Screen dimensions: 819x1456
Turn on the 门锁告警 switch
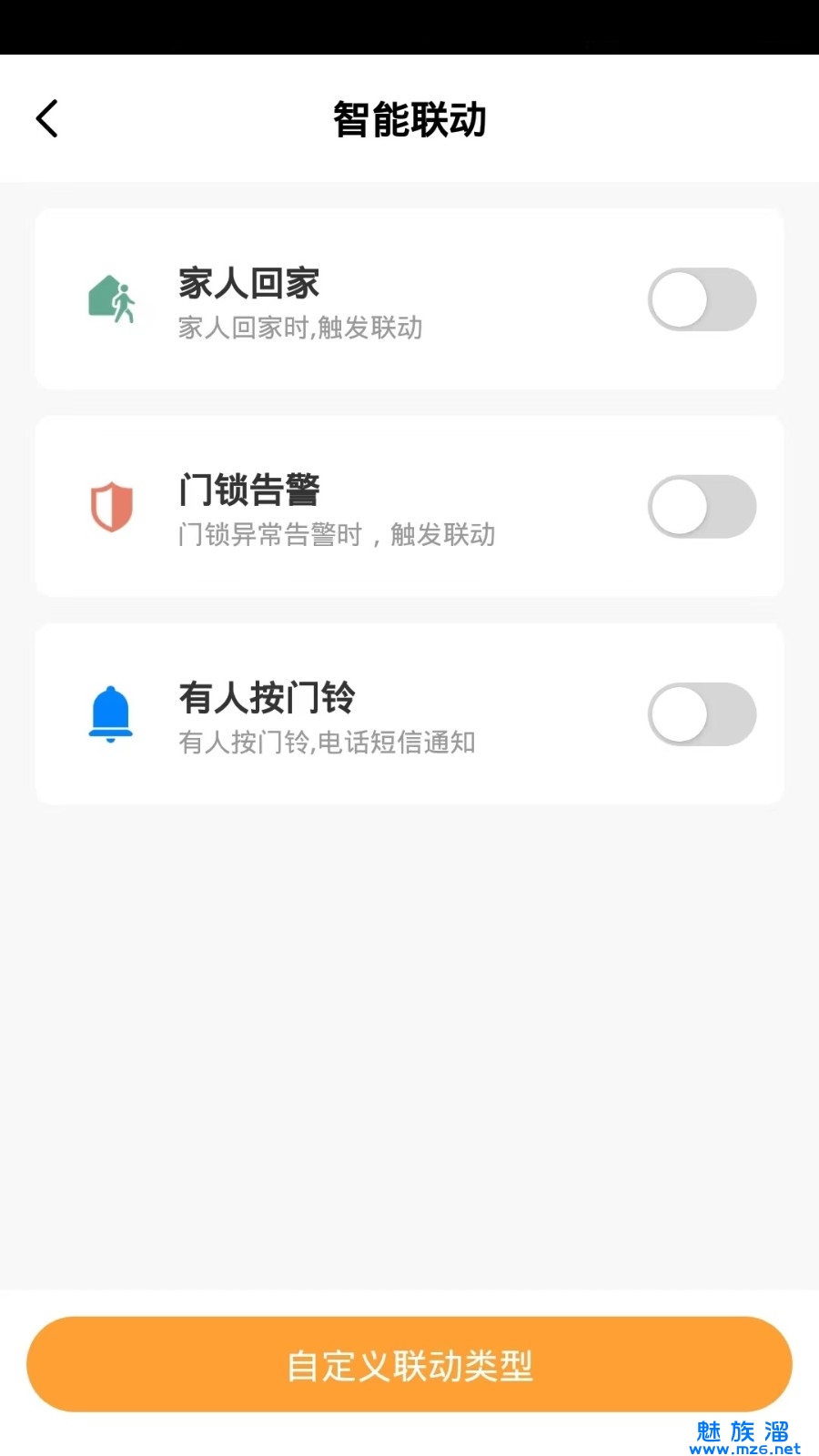(702, 507)
